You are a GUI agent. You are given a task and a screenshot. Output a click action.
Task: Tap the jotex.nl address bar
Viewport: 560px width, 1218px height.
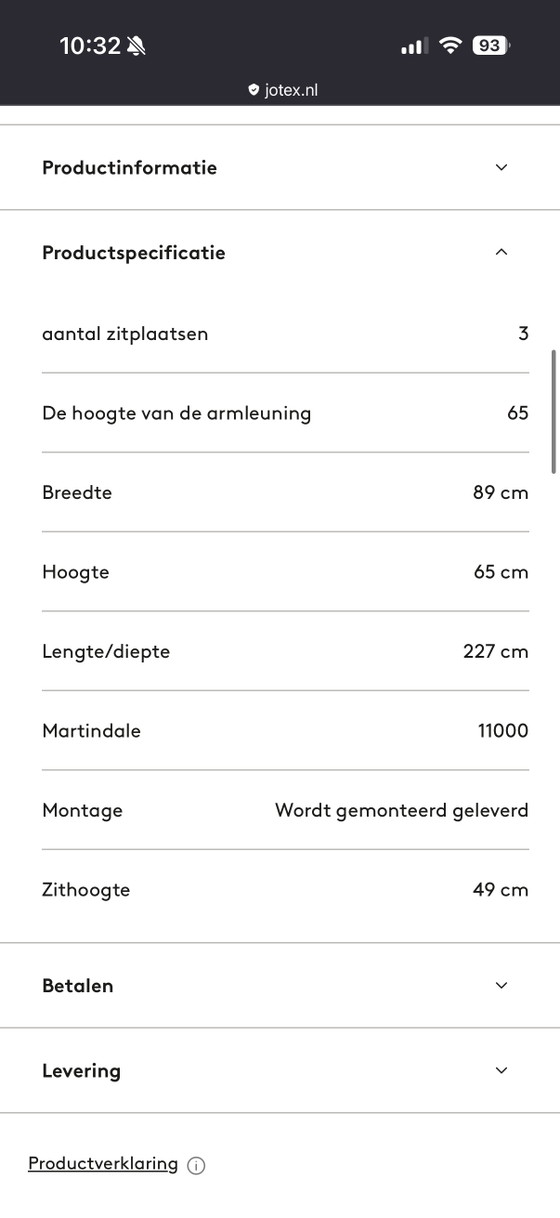click(x=283, y=90)
